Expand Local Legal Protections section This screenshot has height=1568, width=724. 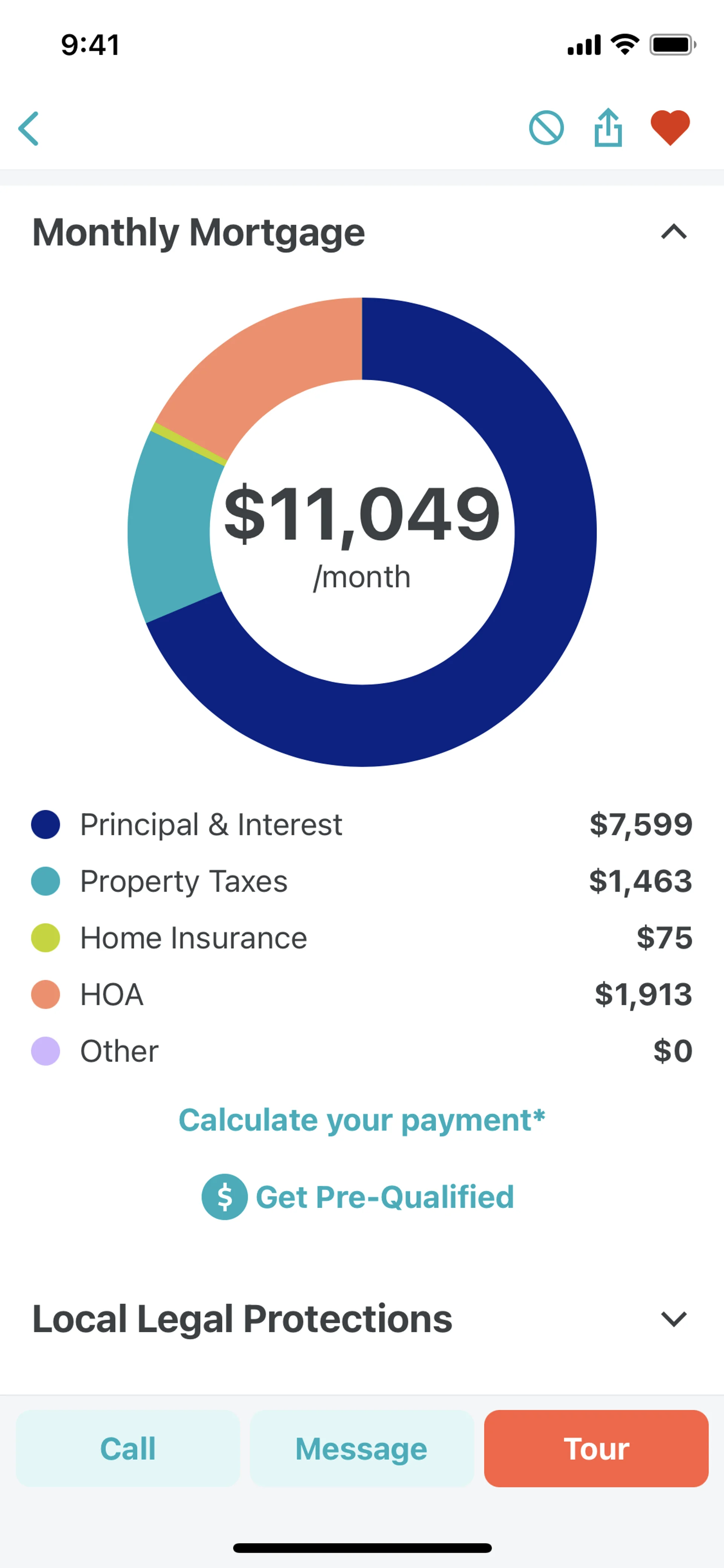[x=673, y=1318]
